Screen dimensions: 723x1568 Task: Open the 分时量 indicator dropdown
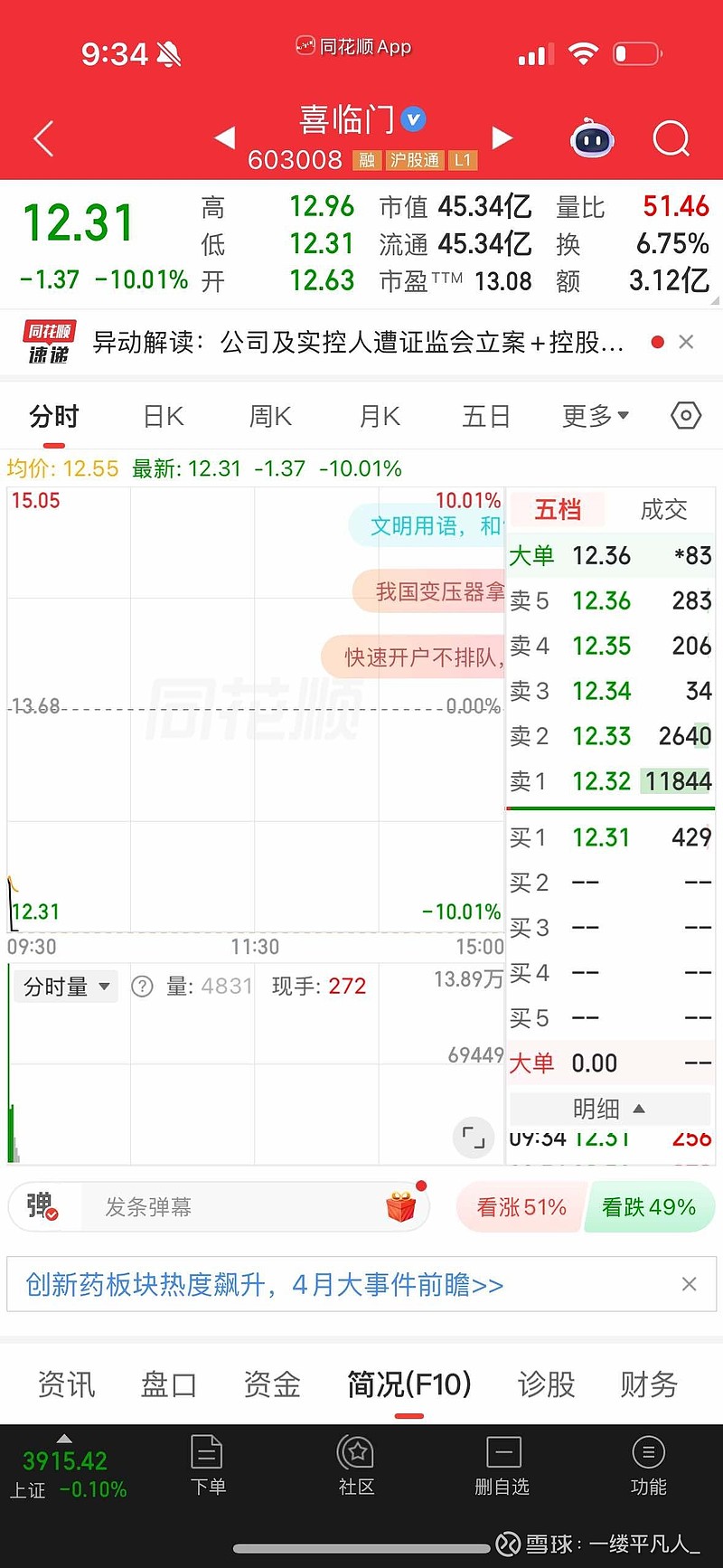[x=65, y=986]
